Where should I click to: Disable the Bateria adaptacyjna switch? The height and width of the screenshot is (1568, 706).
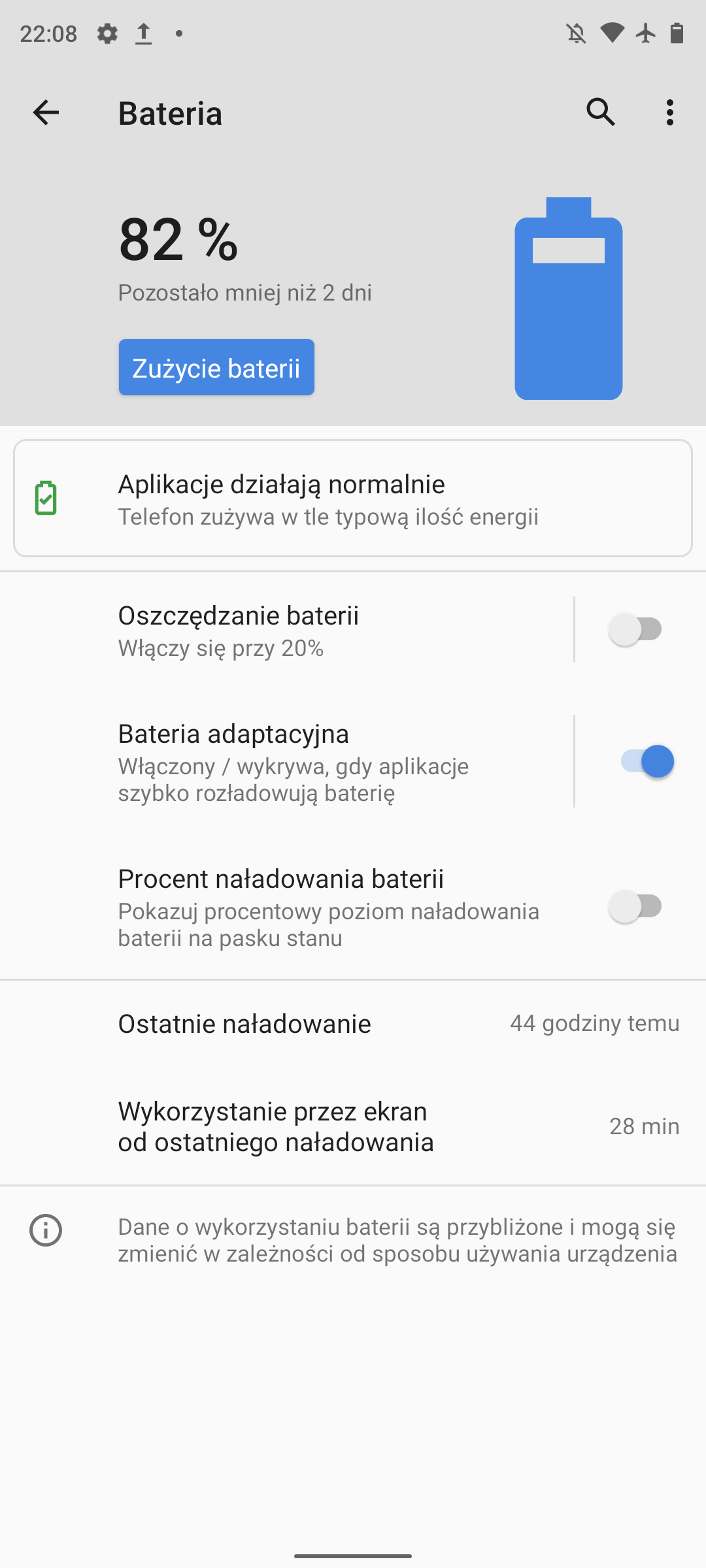pyautogui.click(x=647, y=762)
